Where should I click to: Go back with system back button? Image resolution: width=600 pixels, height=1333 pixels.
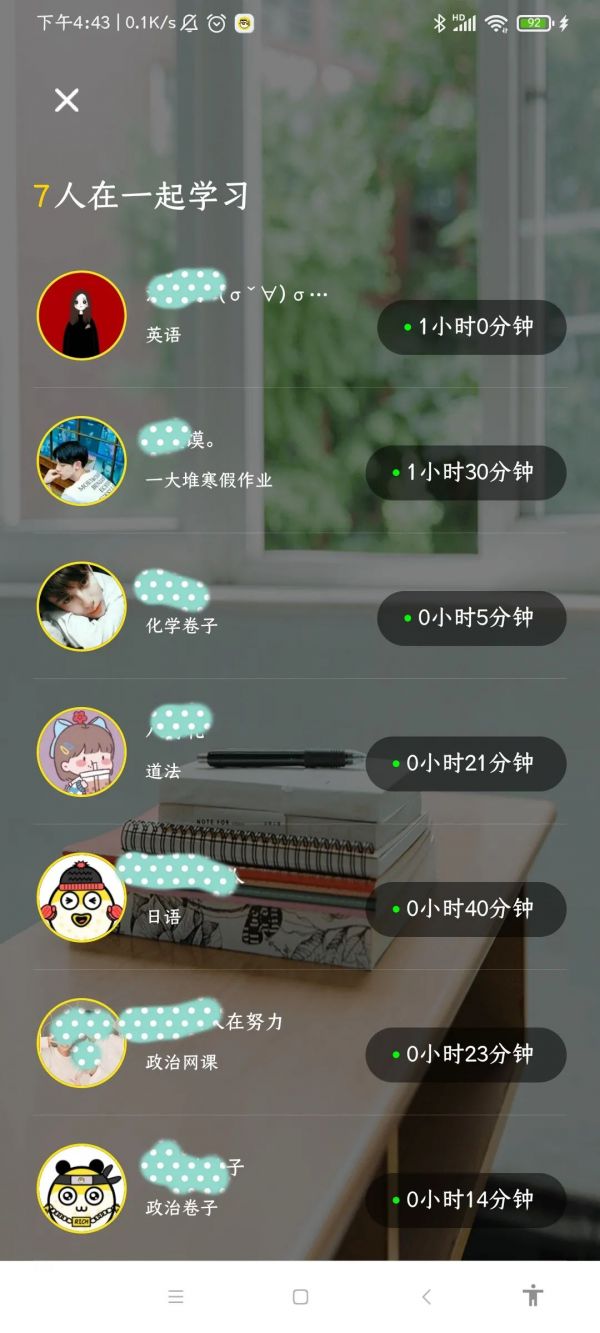426,1297
